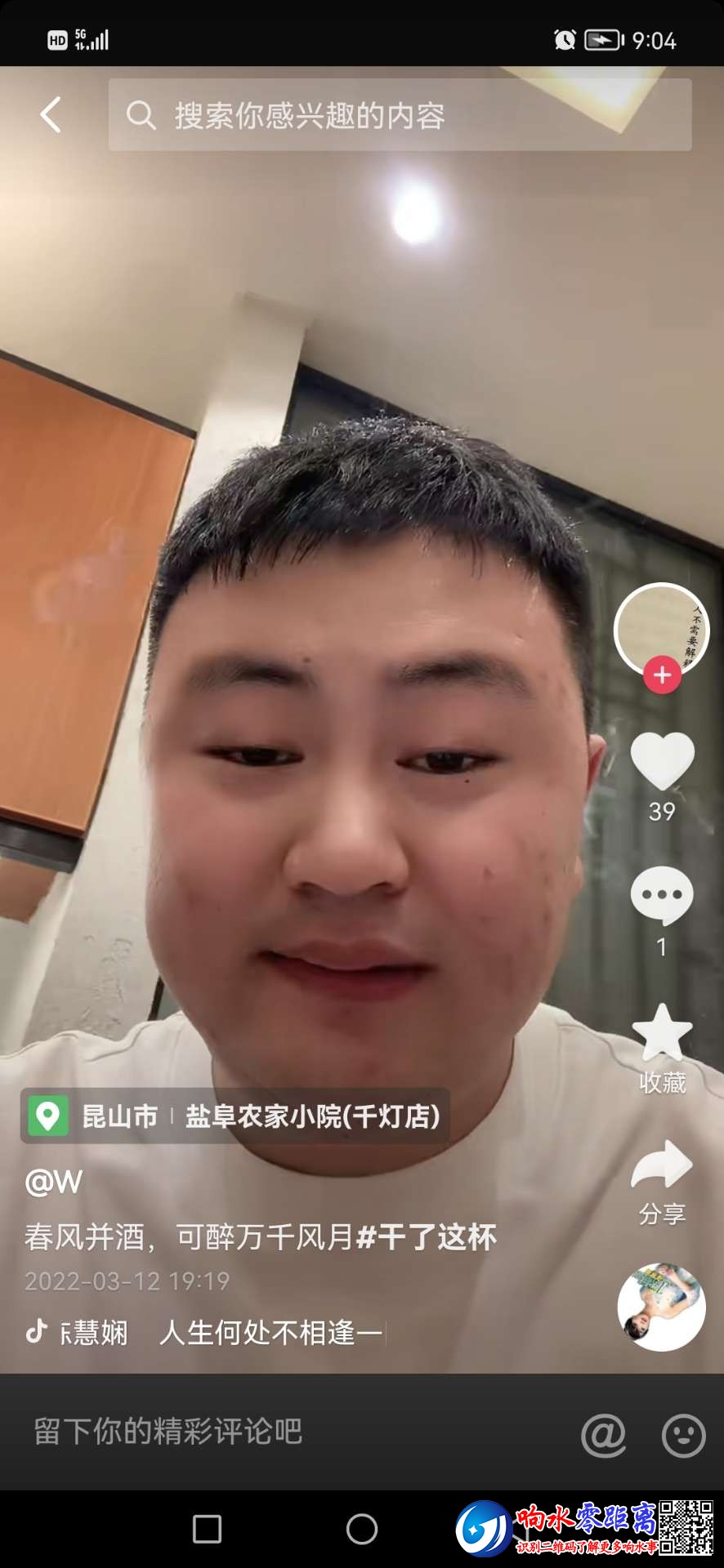Image resolution: width=724 pixels, height=1568 pixels.
Task: Open the comments bubble
Action: click(x=662, y=895)
